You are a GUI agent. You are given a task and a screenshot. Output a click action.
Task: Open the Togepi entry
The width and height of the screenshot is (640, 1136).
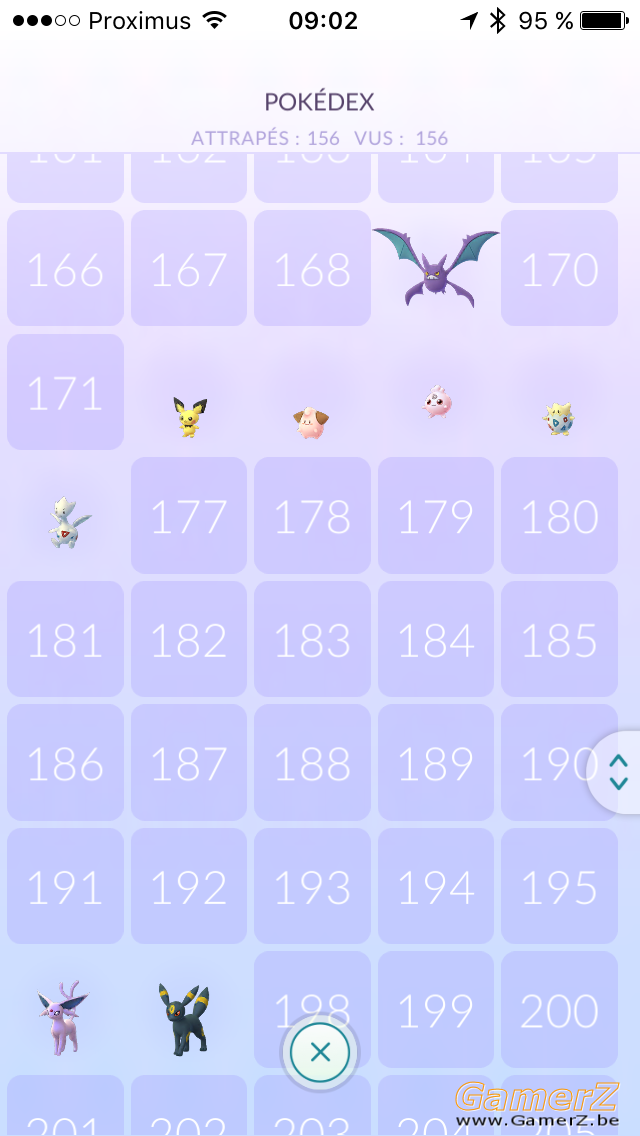click(559, 419)
